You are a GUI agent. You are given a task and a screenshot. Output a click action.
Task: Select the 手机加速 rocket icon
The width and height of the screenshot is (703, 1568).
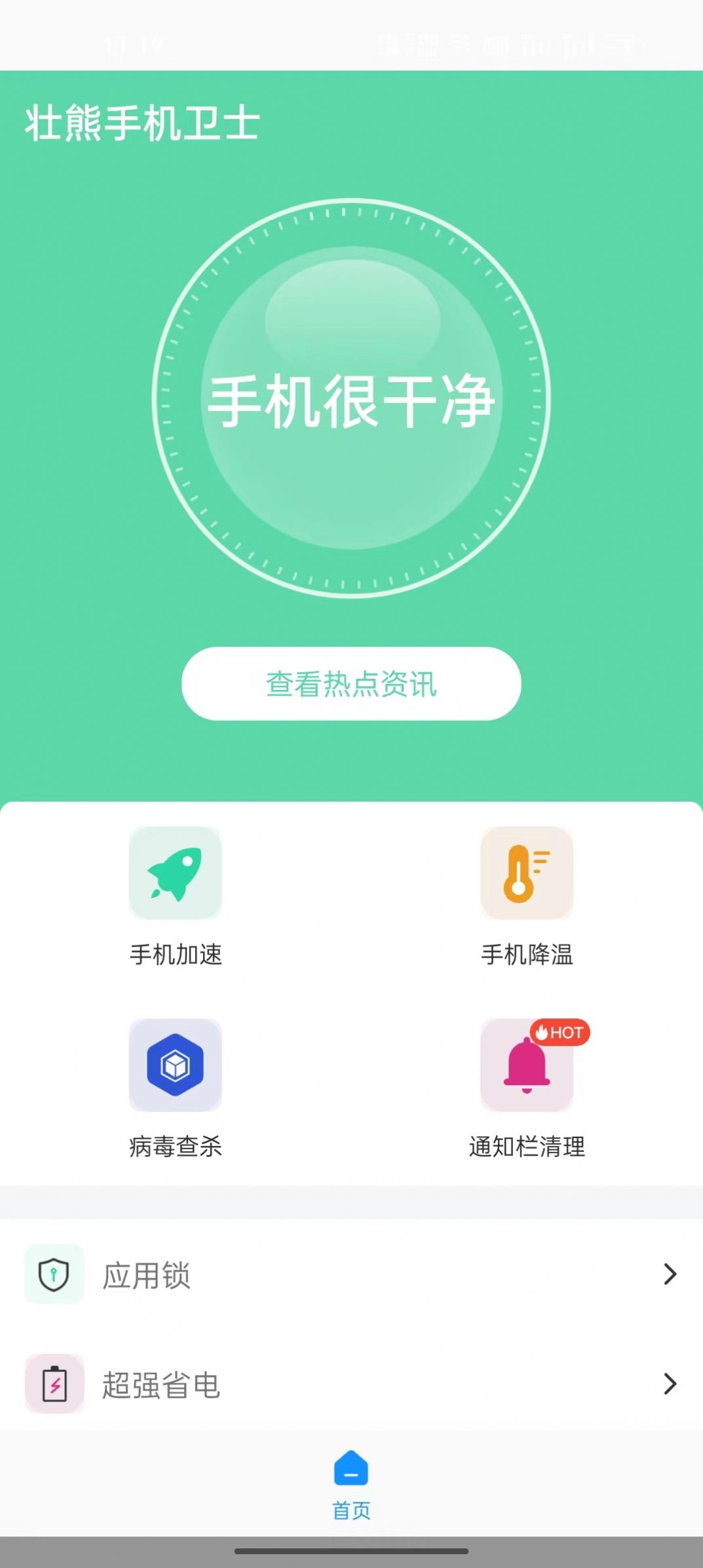coord(176,875)
